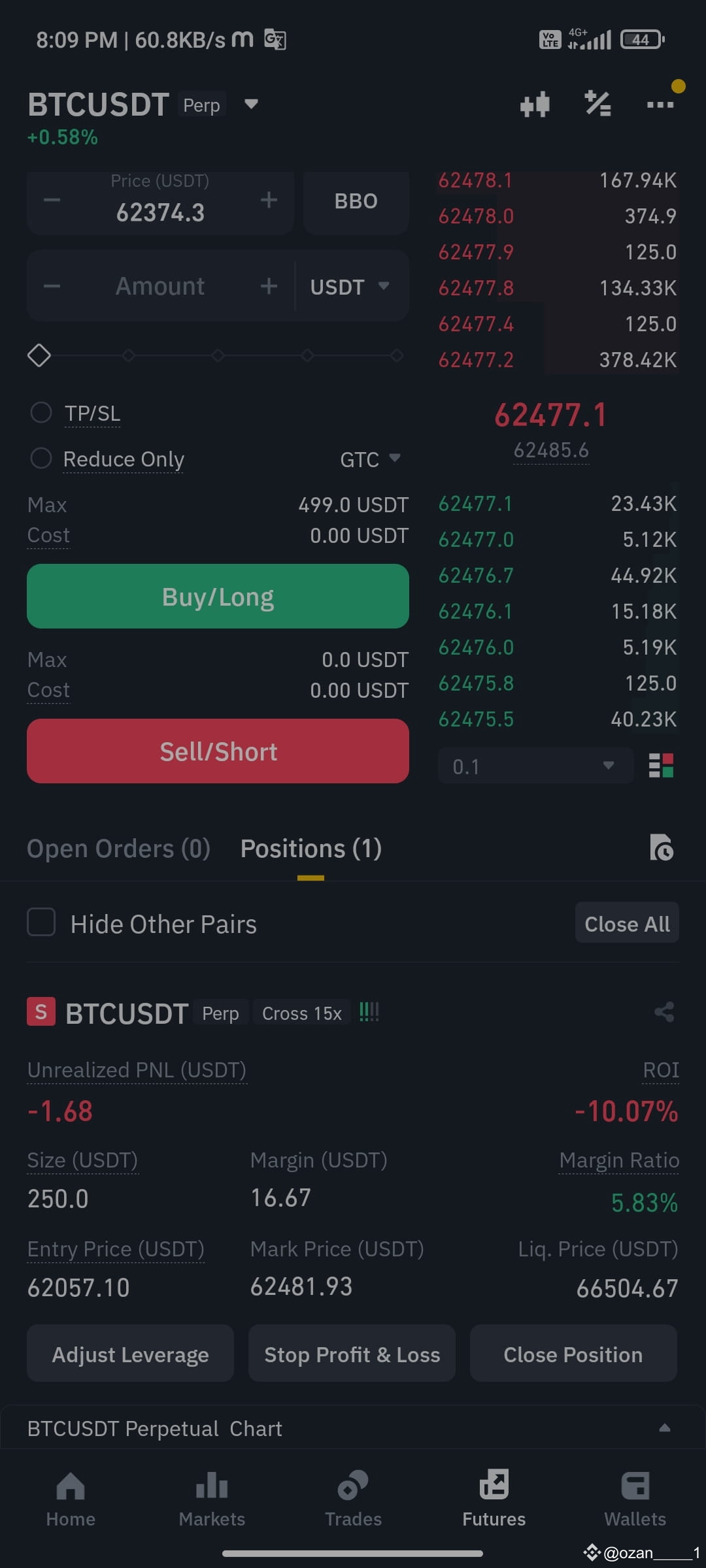Click the Price input field
The width and height of the screenshot is (706, 1568).
pos(160,210)
